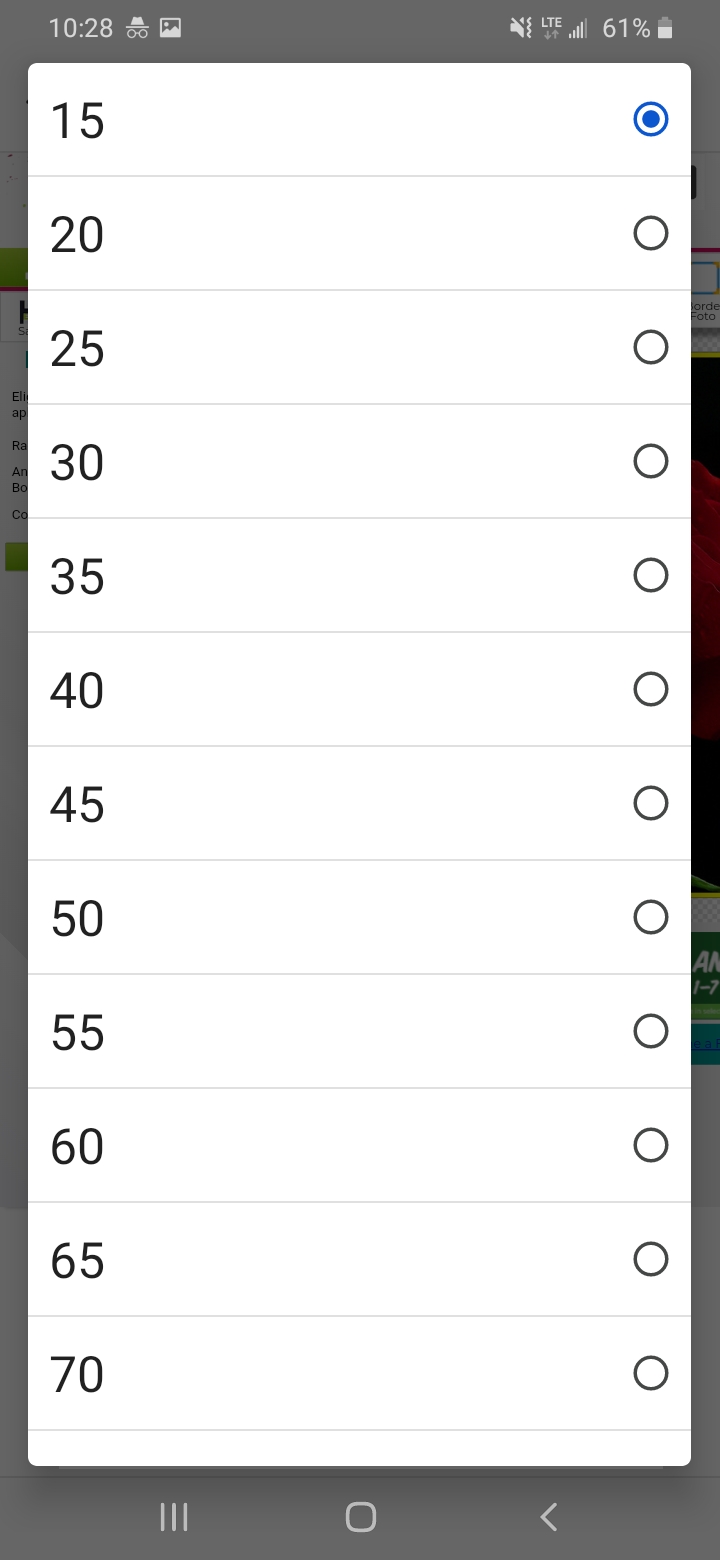Choose the 40 option
This screenshot has width=720, height=1560.
pyautogui.click(x=359, y=690)
